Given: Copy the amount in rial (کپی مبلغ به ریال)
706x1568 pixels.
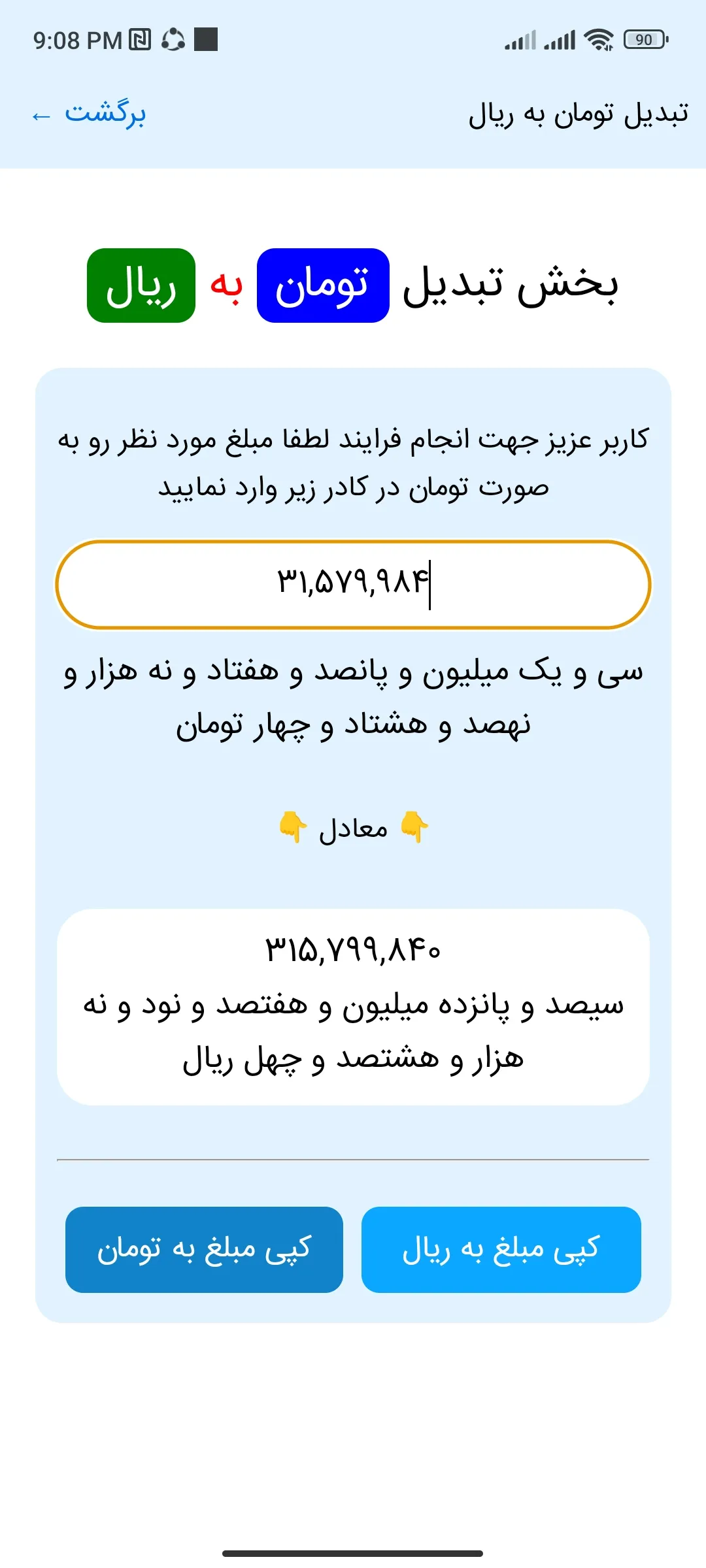Looking at the screenshot, I should point(501,1249).
